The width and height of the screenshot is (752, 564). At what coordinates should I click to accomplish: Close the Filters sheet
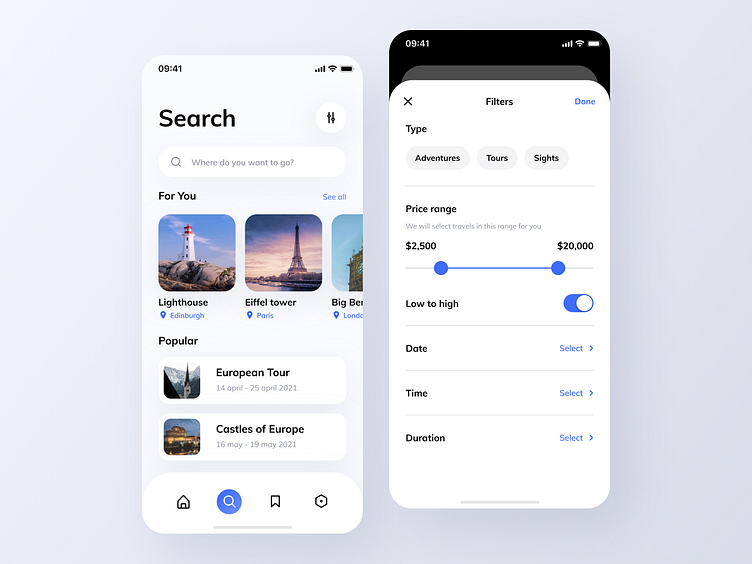click(x=408, y=101)
